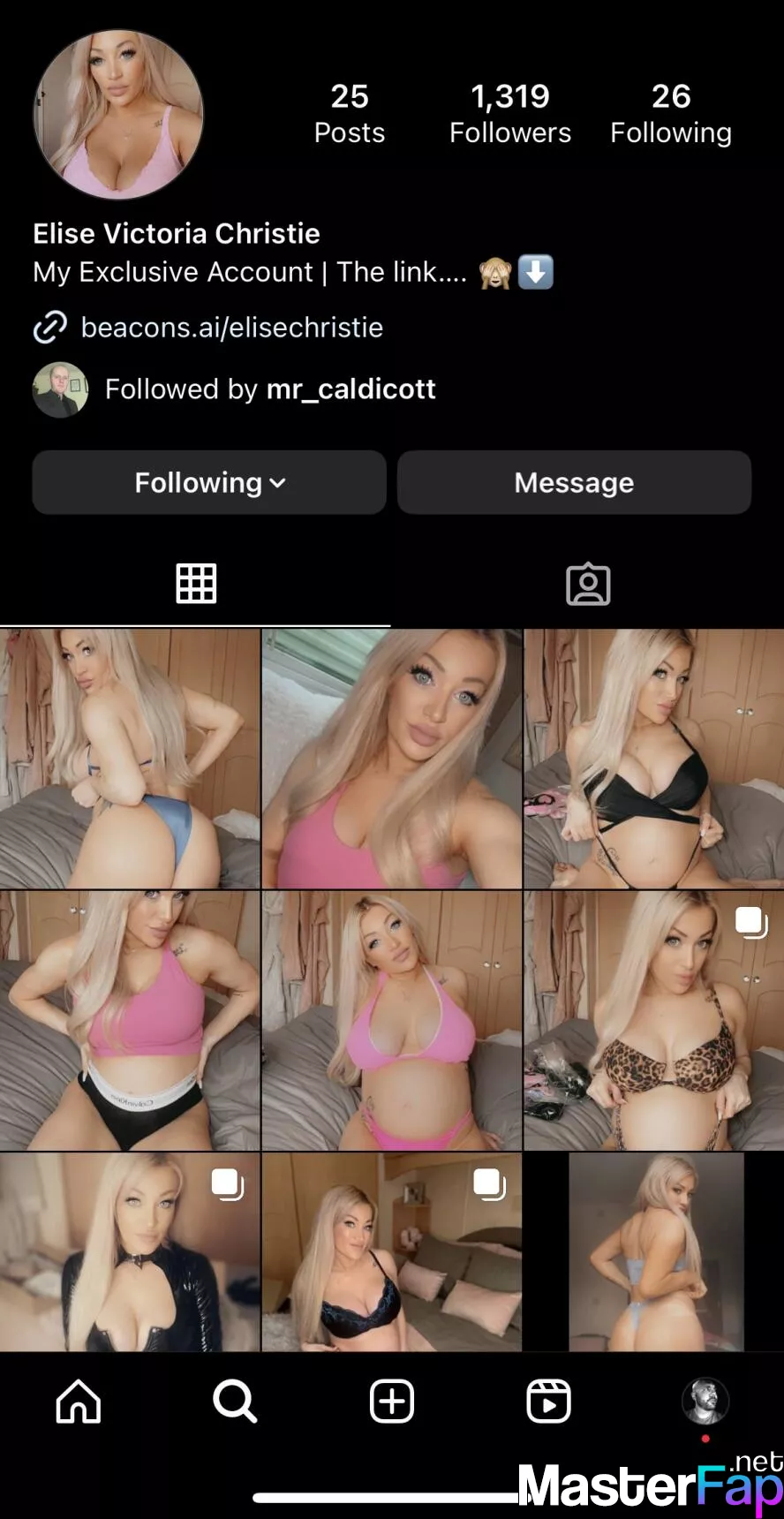
Task: Switch to the posts grid tab
Action: 196,583
